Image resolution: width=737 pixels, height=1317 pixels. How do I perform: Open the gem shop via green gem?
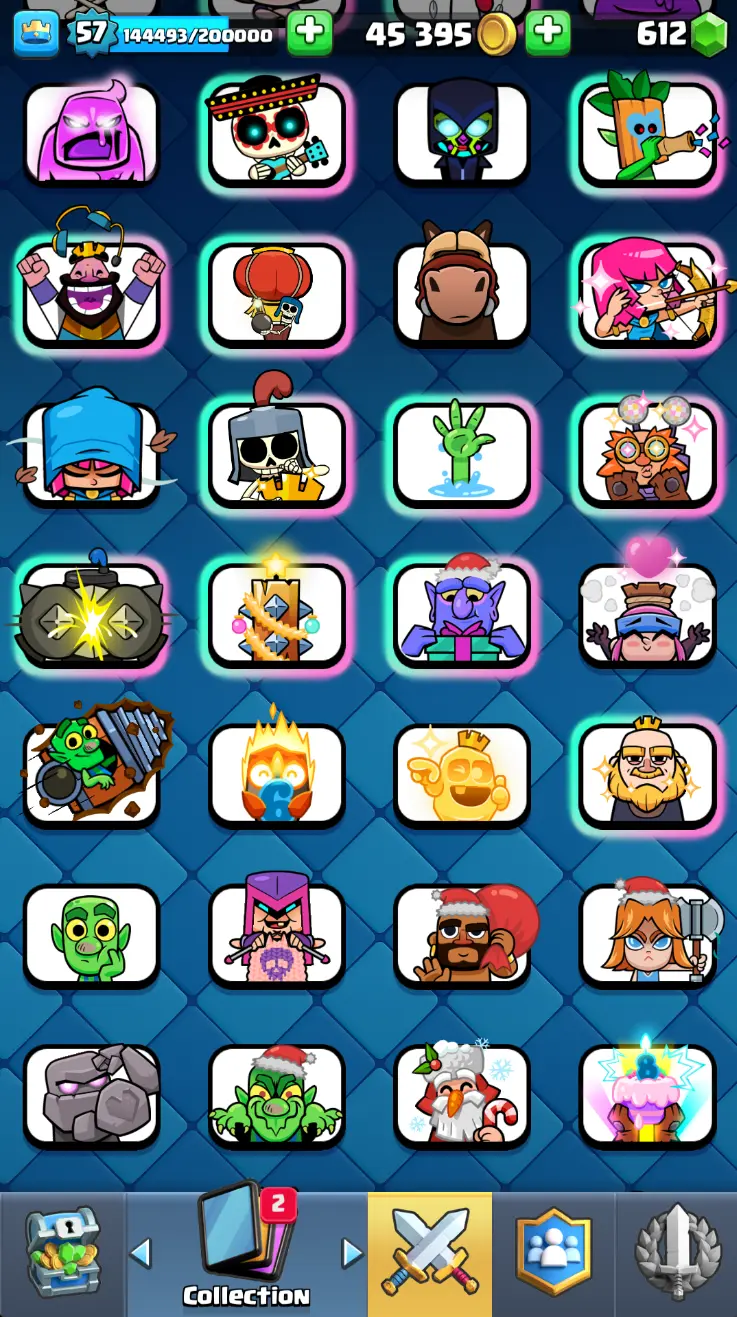[709, 35]
